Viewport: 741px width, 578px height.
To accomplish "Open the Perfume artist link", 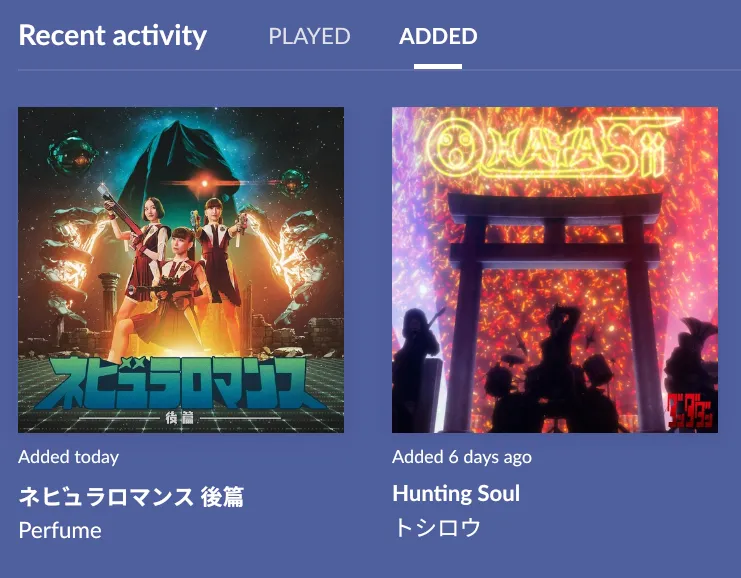I will coord(60,530).
